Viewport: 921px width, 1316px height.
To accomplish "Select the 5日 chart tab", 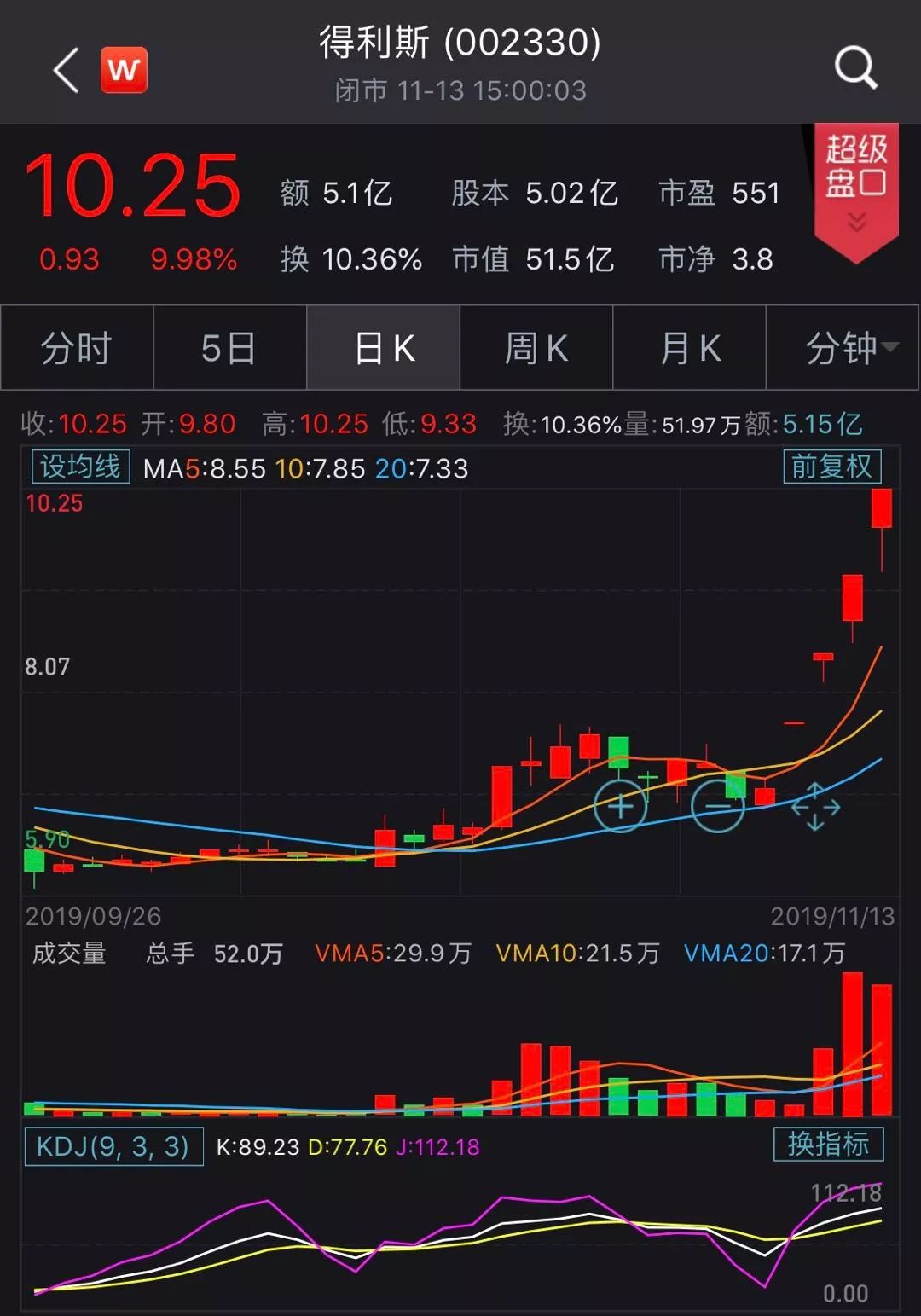I will (x=229, y=348).
